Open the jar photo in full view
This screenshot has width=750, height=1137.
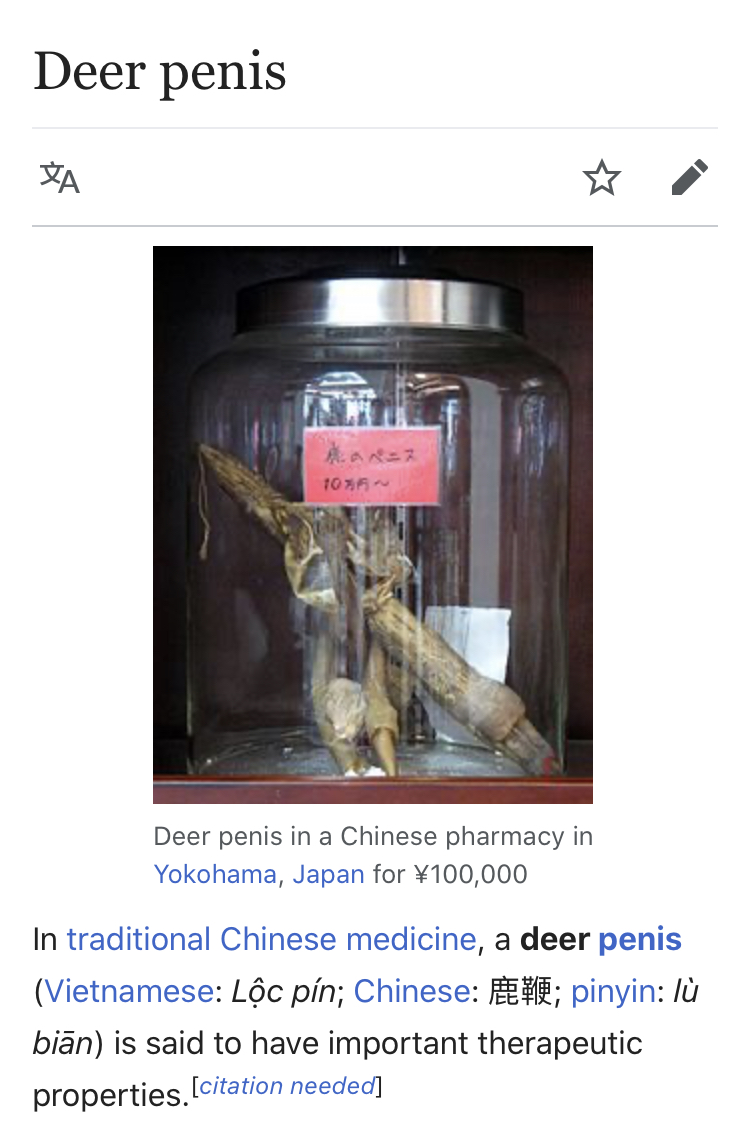click(373, 524)
